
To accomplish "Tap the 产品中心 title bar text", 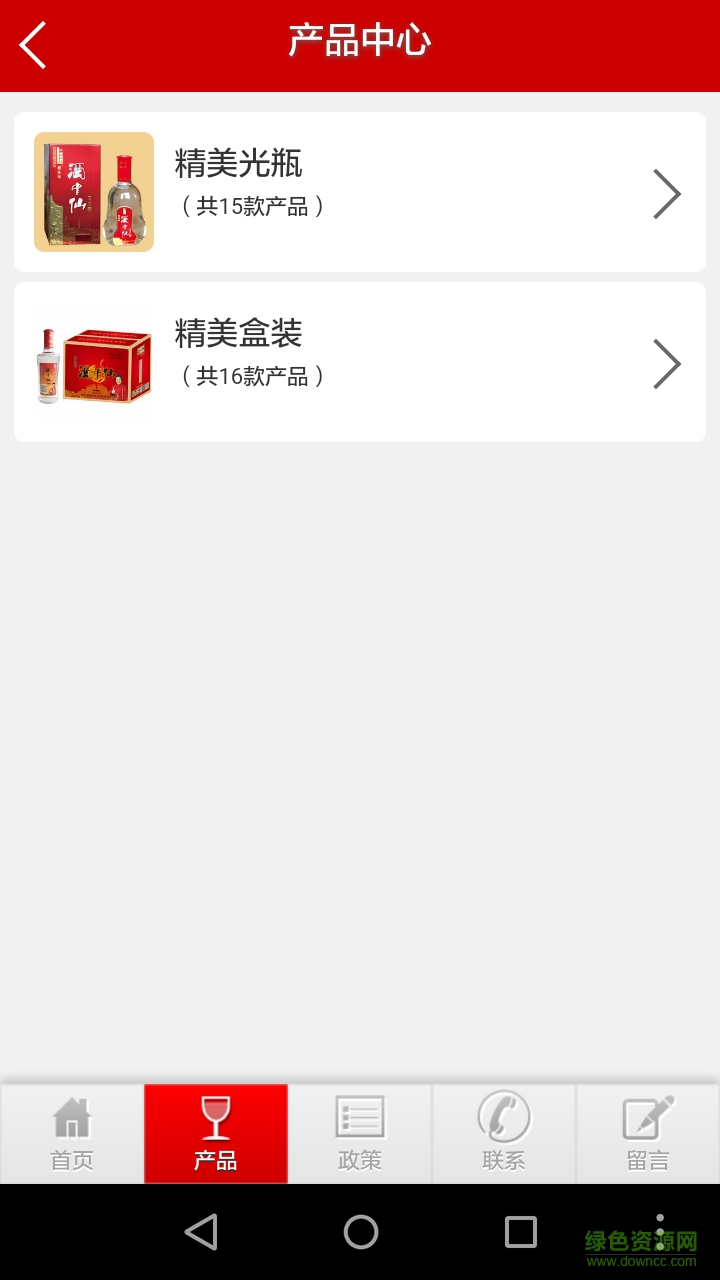I will [359, 42].
